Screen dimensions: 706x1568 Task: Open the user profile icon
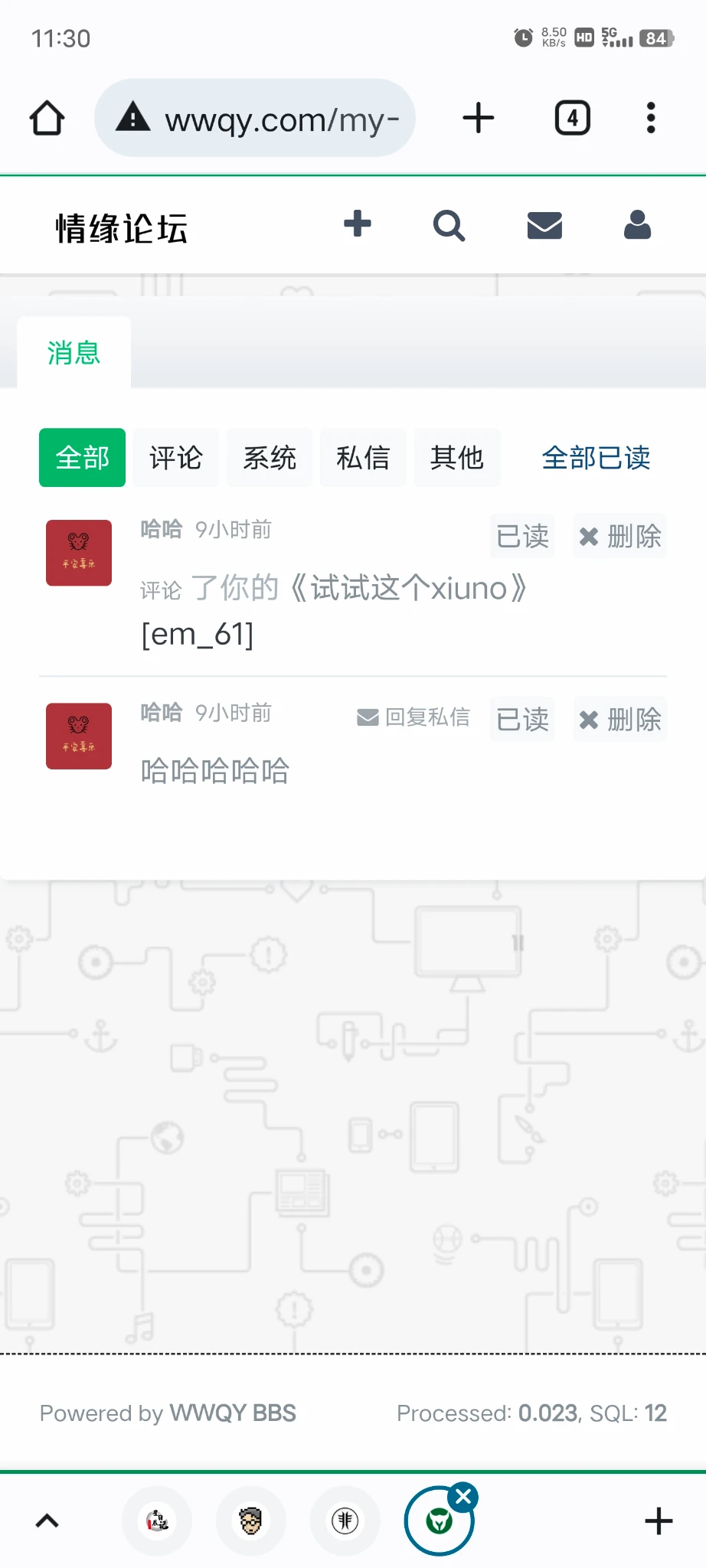tap(637, 225)
